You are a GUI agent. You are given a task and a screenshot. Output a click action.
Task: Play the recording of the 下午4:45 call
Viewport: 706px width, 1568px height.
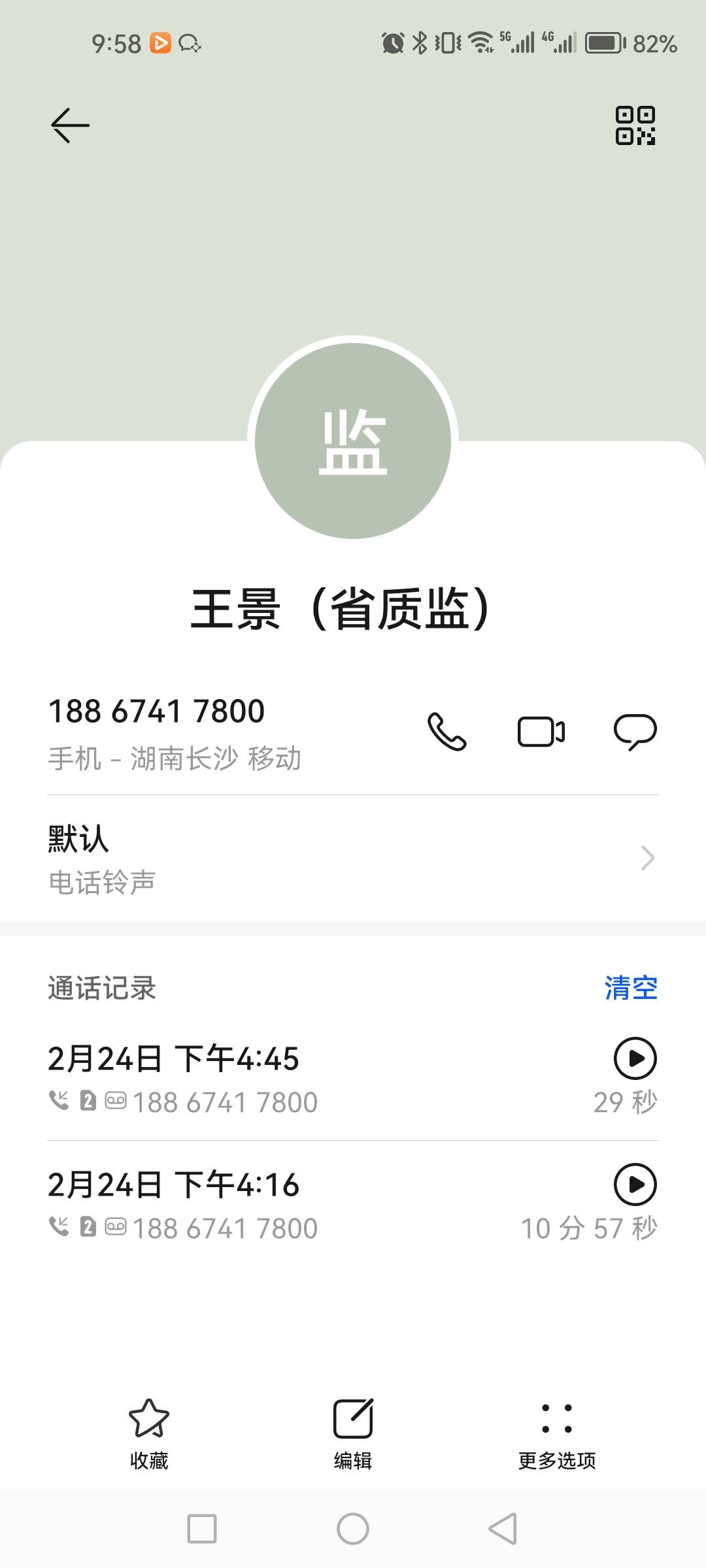635,1058
